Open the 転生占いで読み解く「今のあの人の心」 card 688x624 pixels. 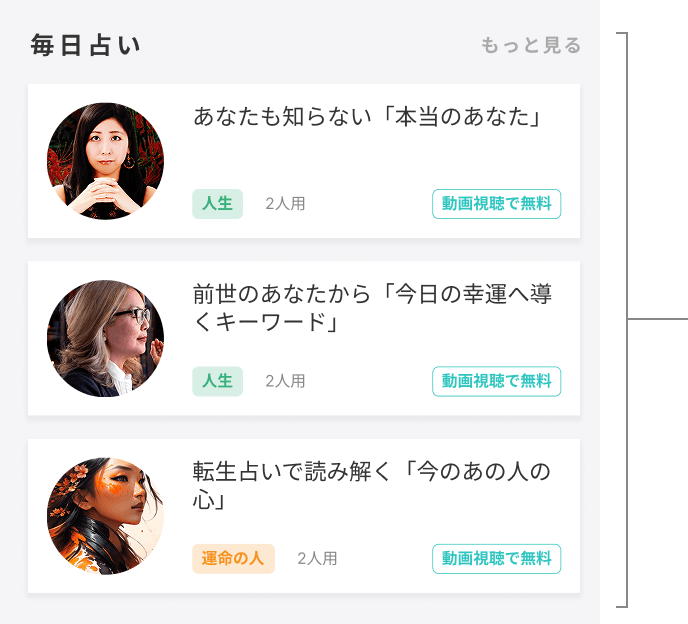372,485
